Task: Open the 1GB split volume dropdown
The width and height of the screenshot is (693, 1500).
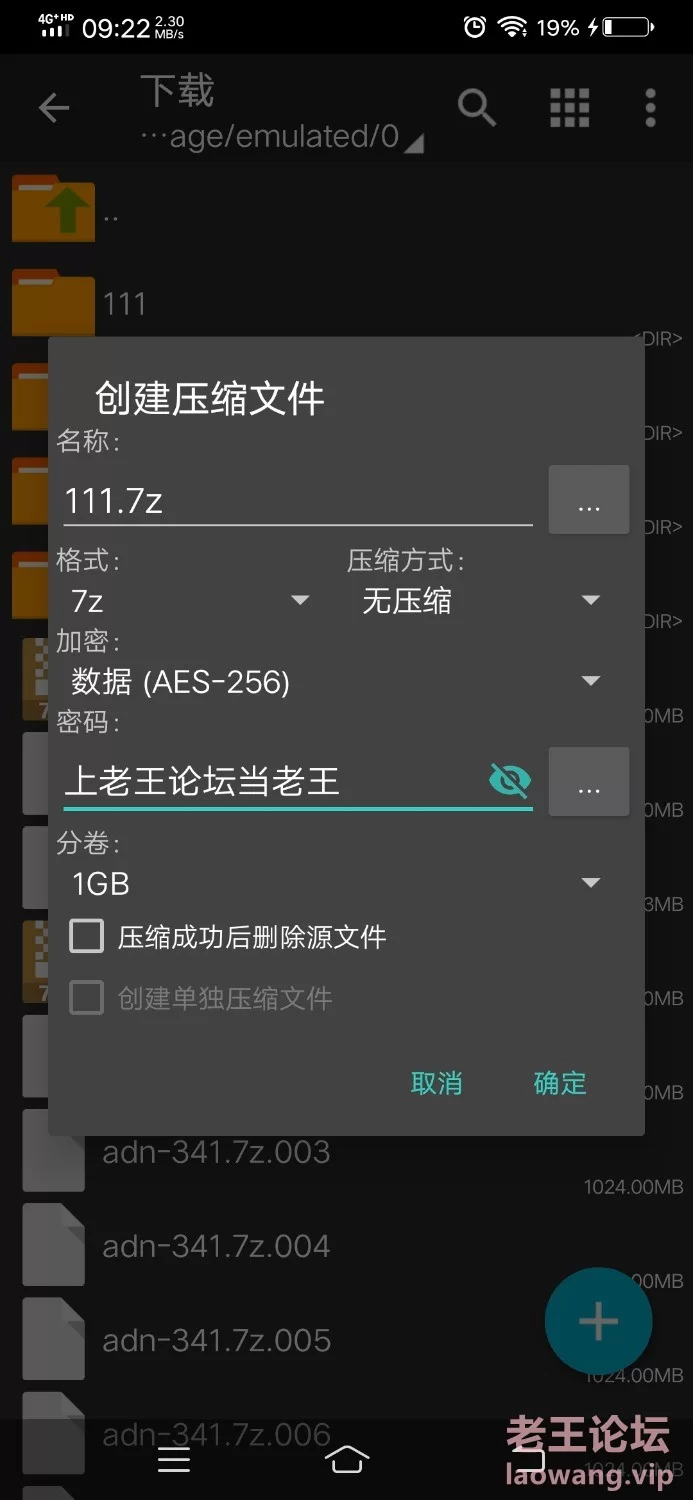Action: click(x=336, y=884)
